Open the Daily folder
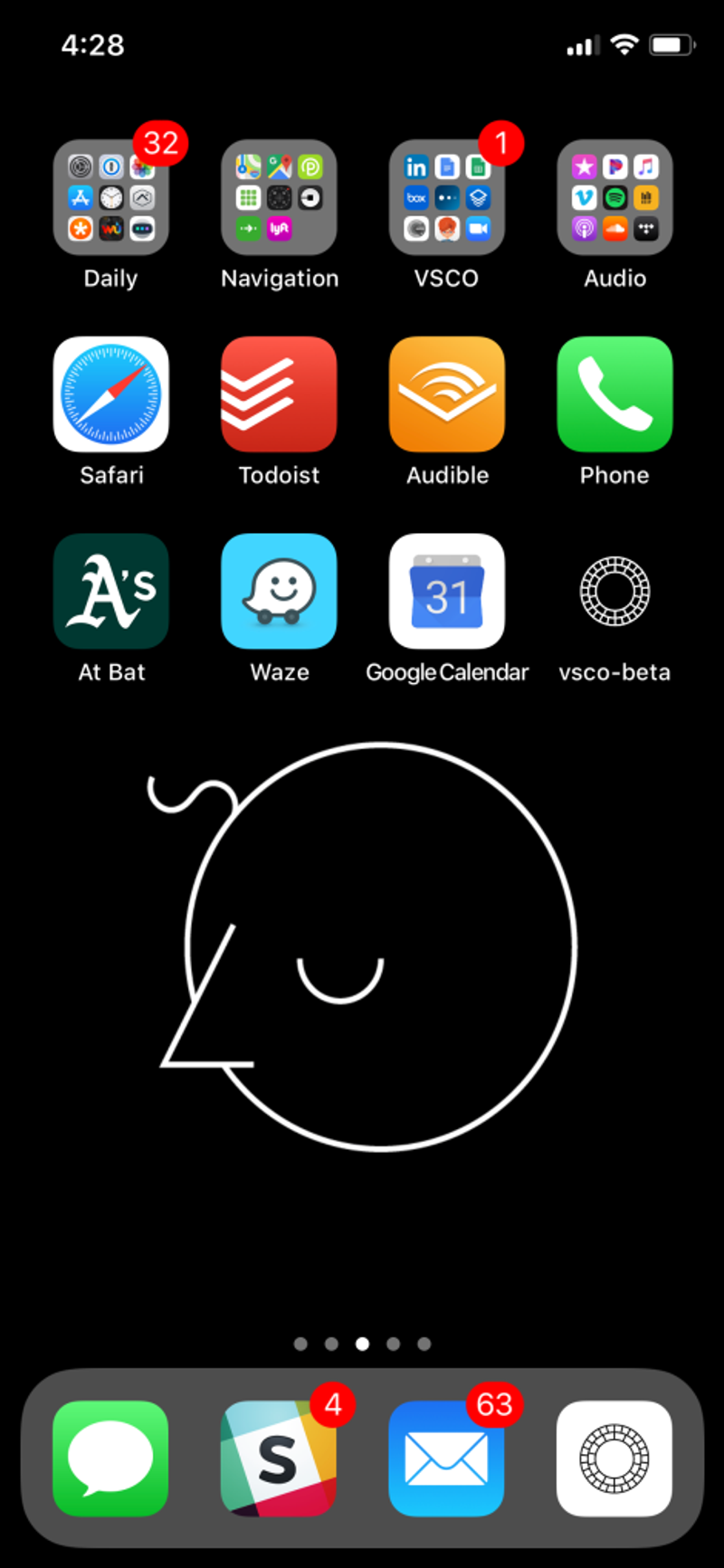The image size is (724, 1568). pyautogui.click(x=111, y=197)
